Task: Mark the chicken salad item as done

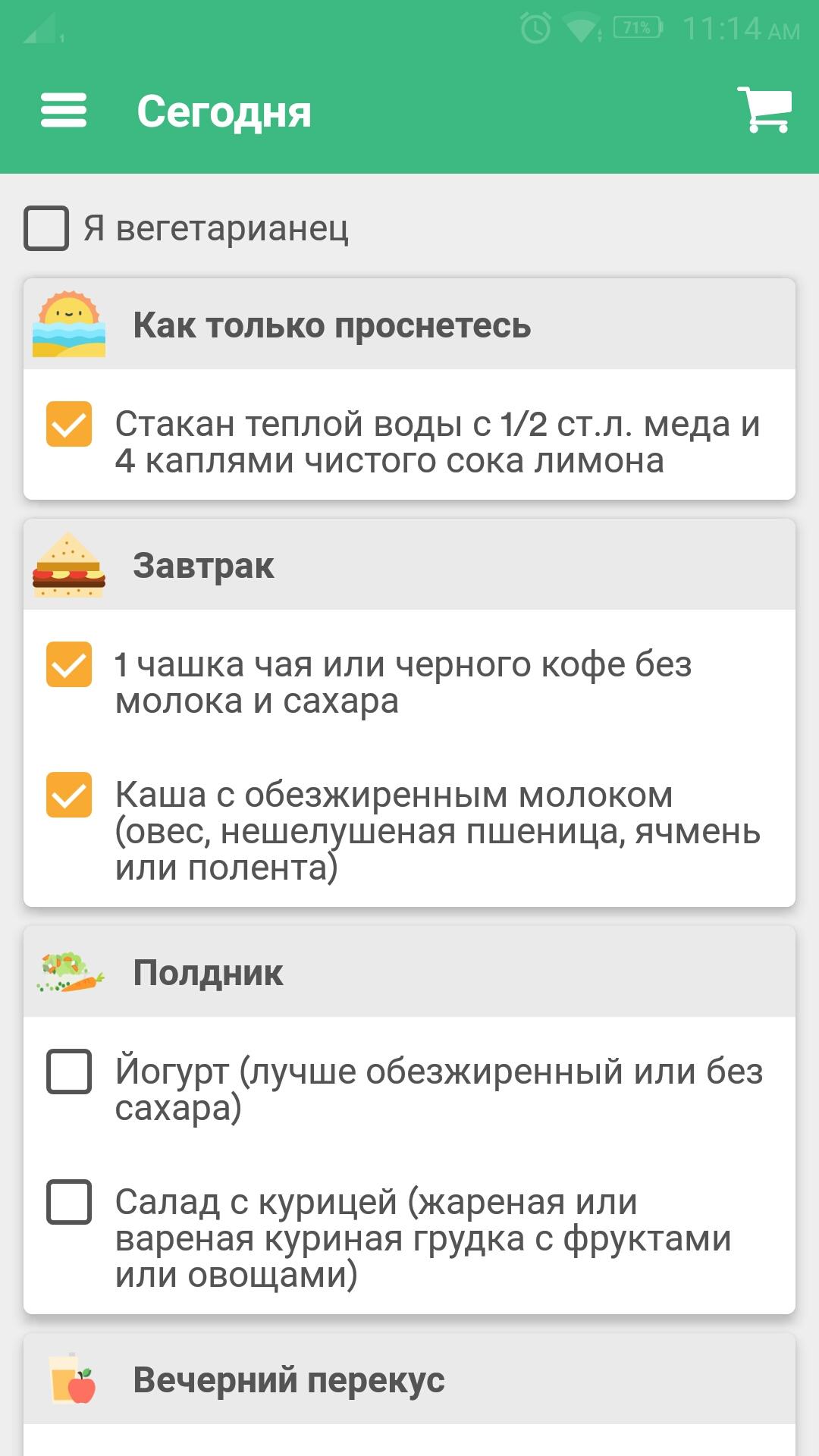Action: coord(69,1202)
